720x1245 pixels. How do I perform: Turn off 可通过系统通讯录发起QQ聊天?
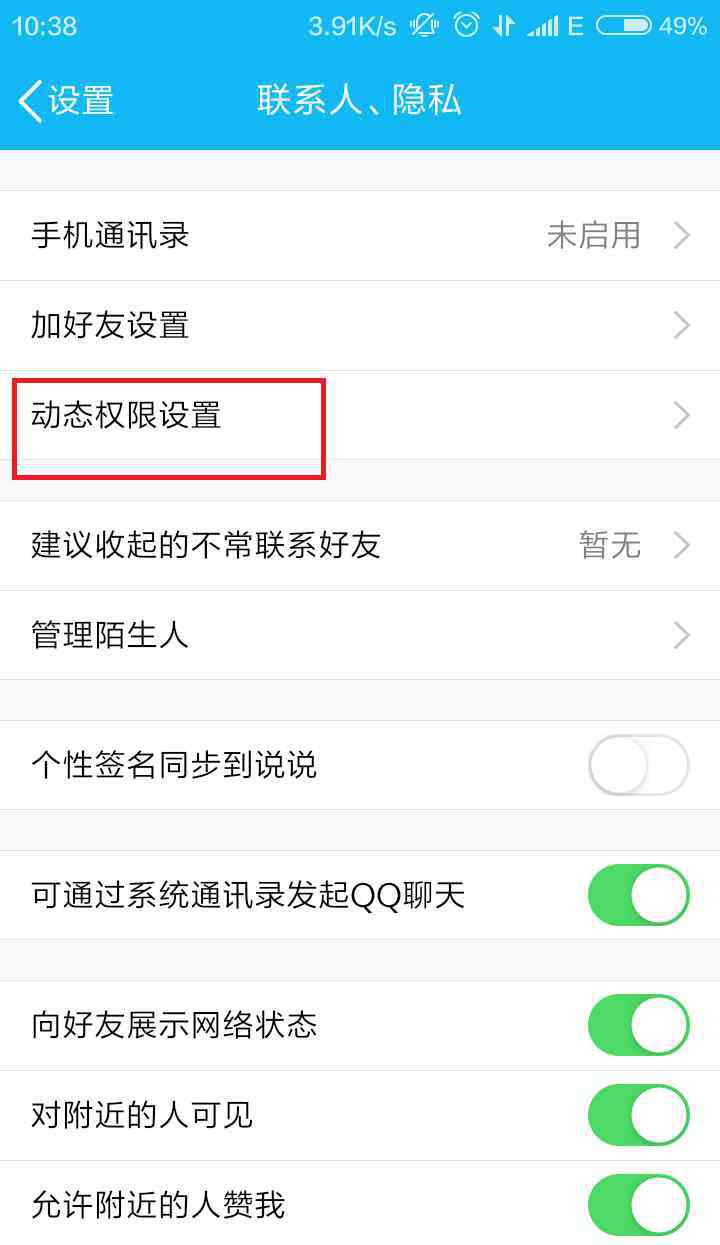pos(638,895)
